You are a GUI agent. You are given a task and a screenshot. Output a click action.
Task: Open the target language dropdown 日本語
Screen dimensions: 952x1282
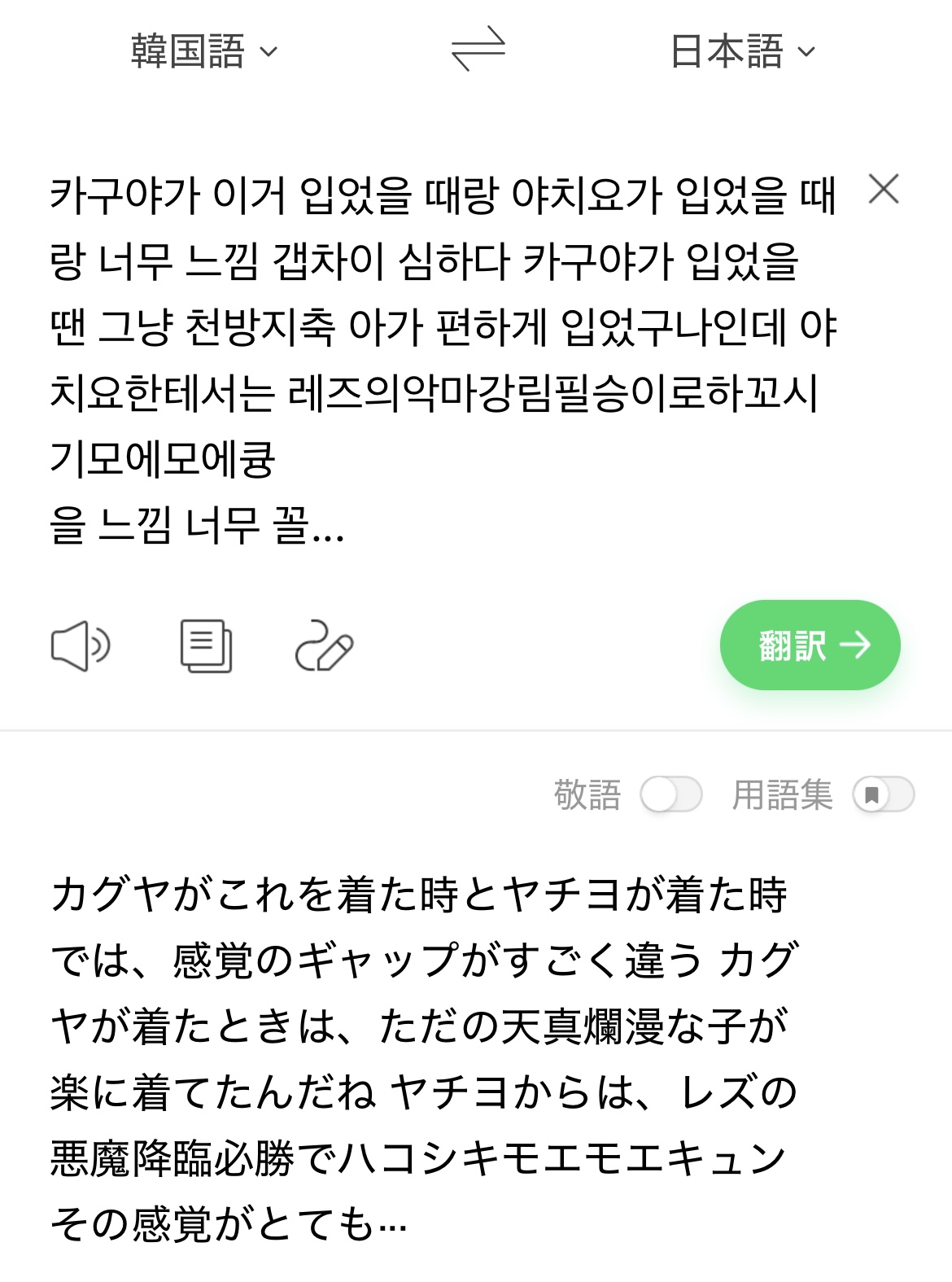click(741, 51)
